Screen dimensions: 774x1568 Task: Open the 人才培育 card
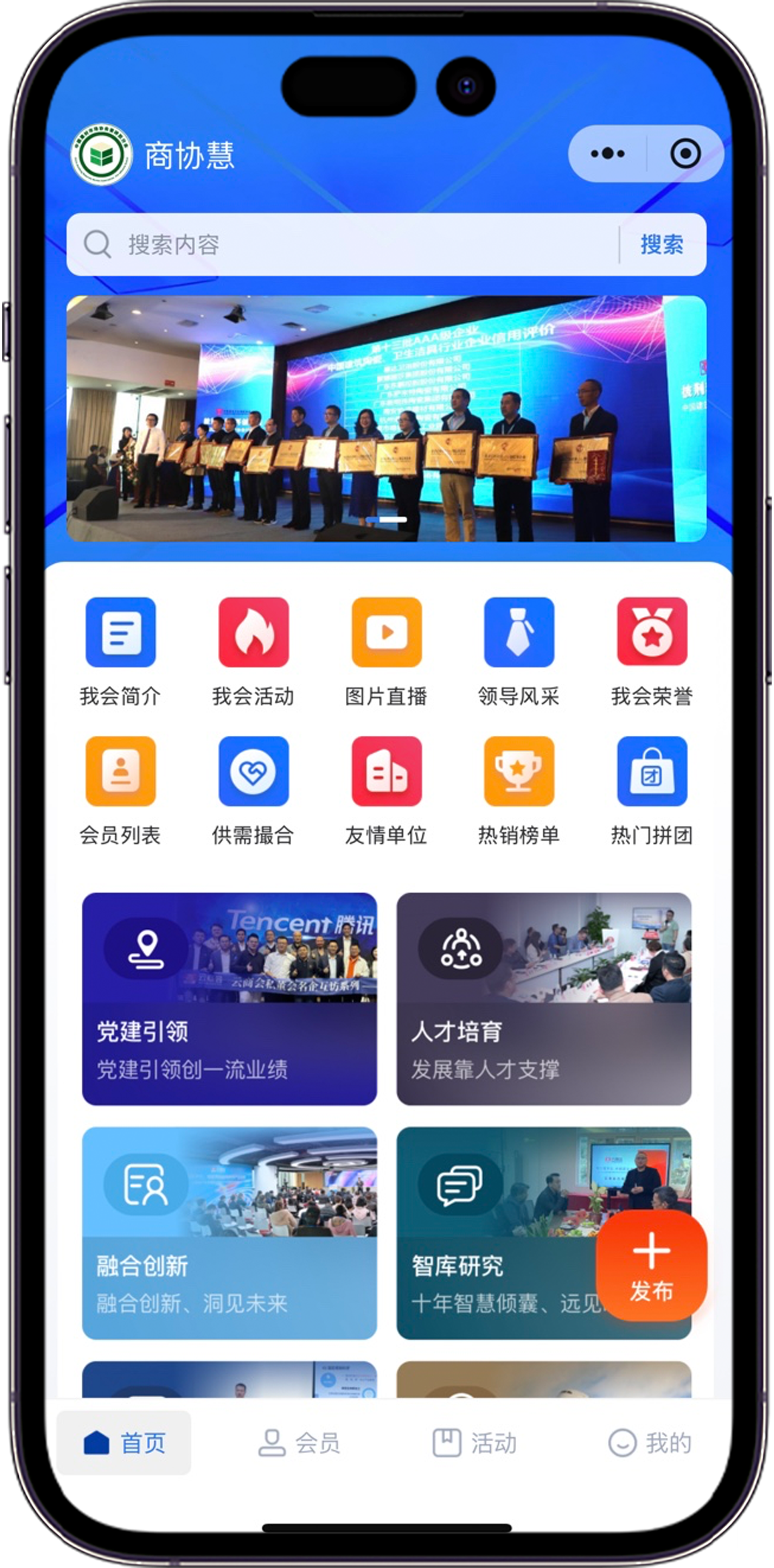coord(544,998)
